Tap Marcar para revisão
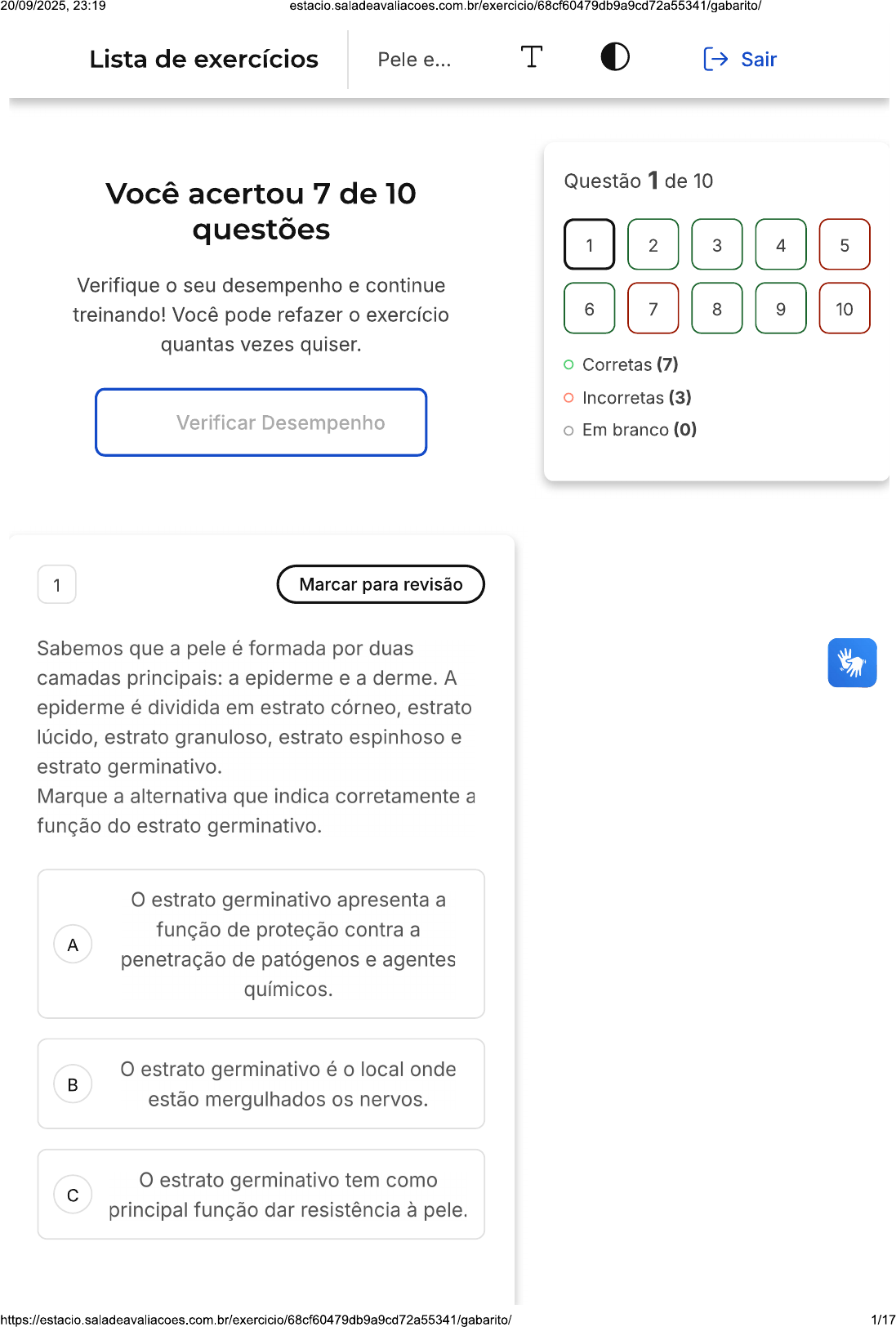The image size is (896, 1327). coord(381,584)
